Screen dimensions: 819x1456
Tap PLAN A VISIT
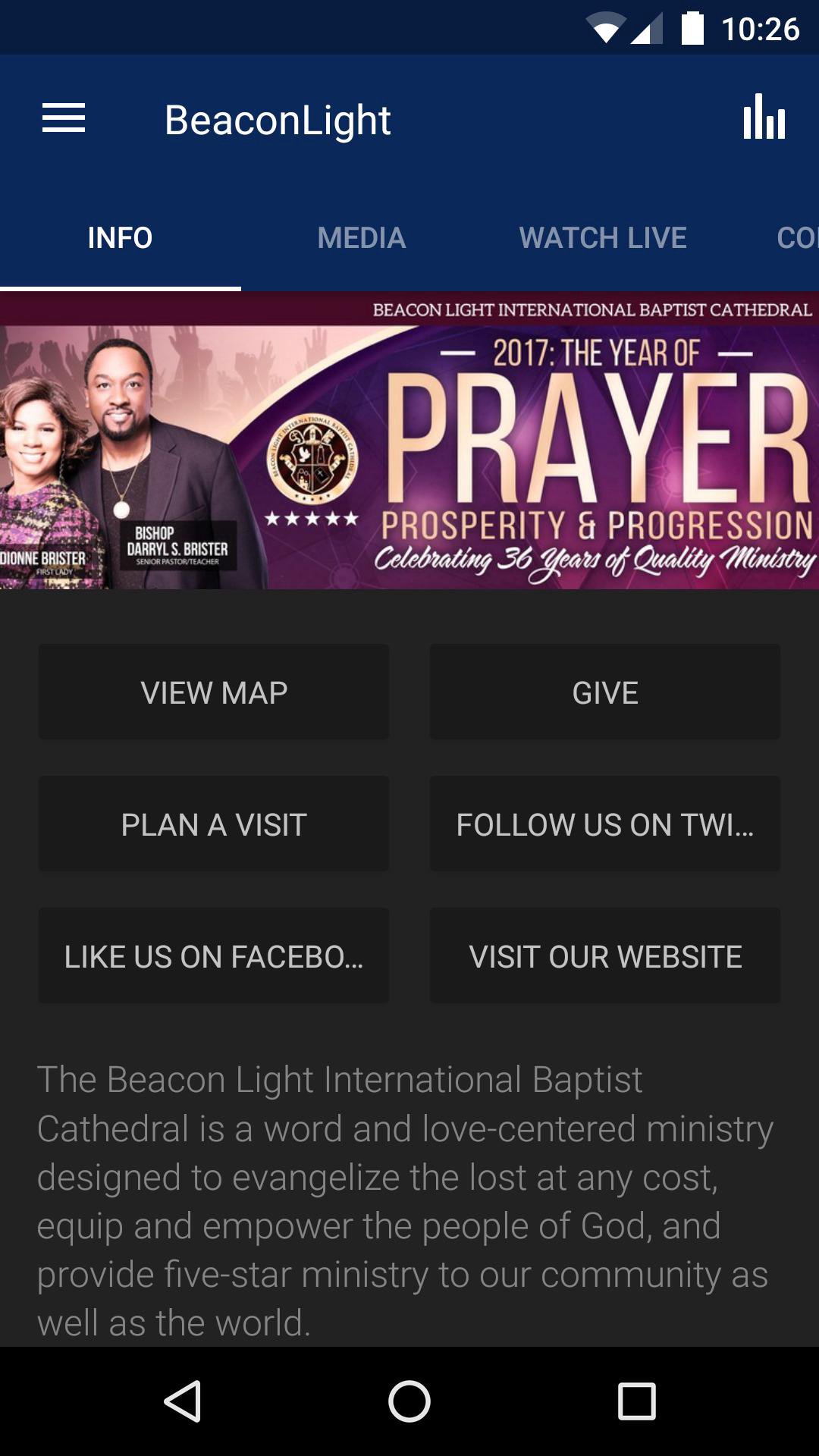pyautogui.click(x=213, y=824)
